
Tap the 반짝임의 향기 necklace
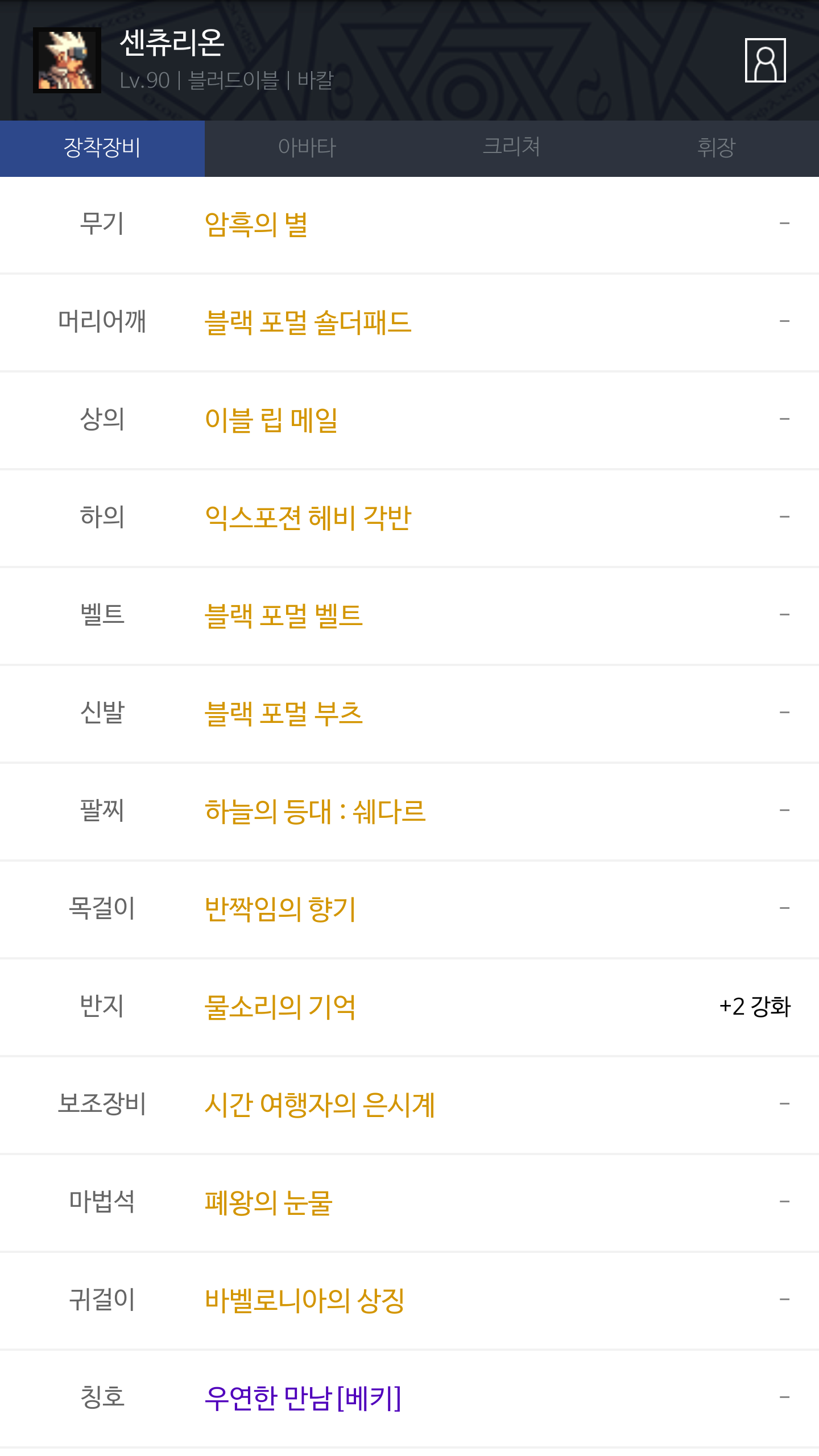280,909
